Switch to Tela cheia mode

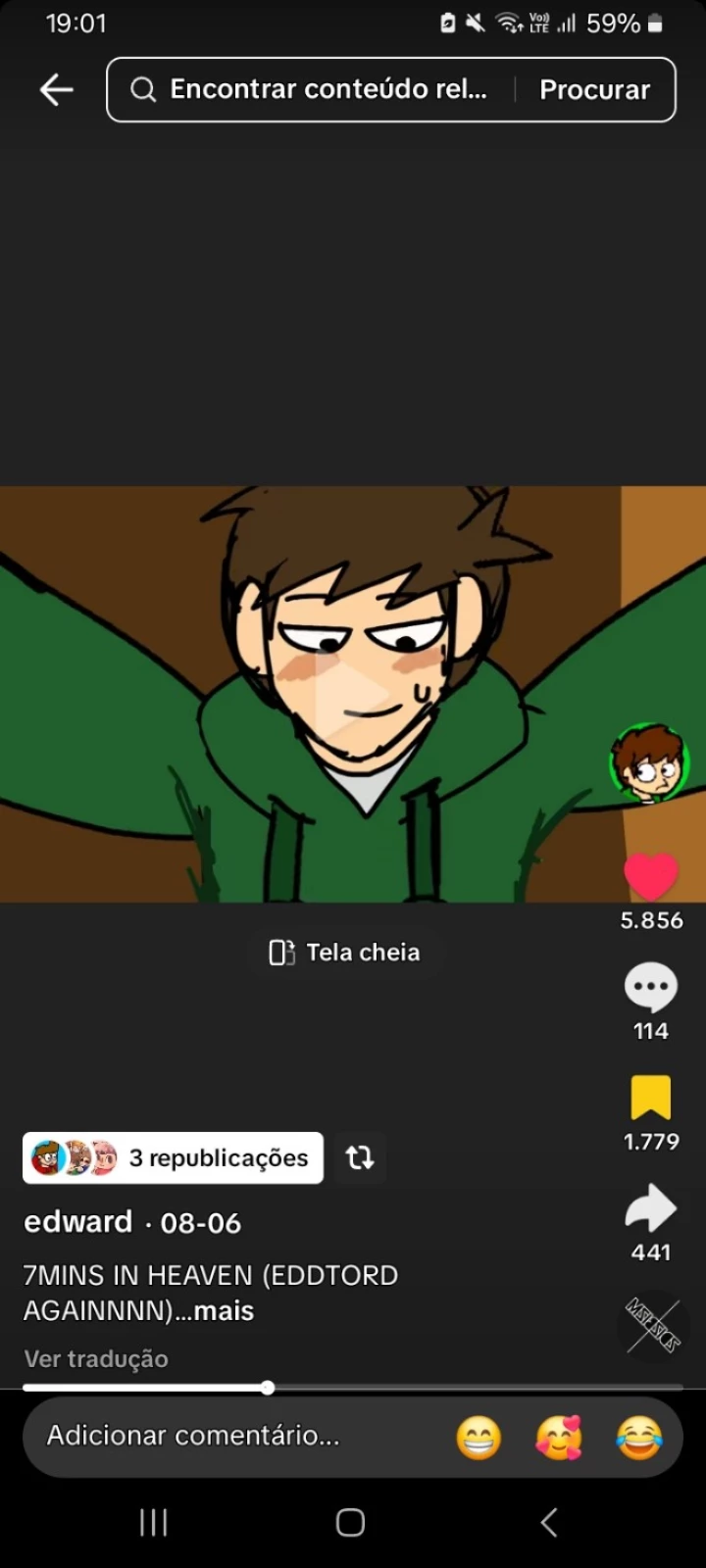click(345, 952)
